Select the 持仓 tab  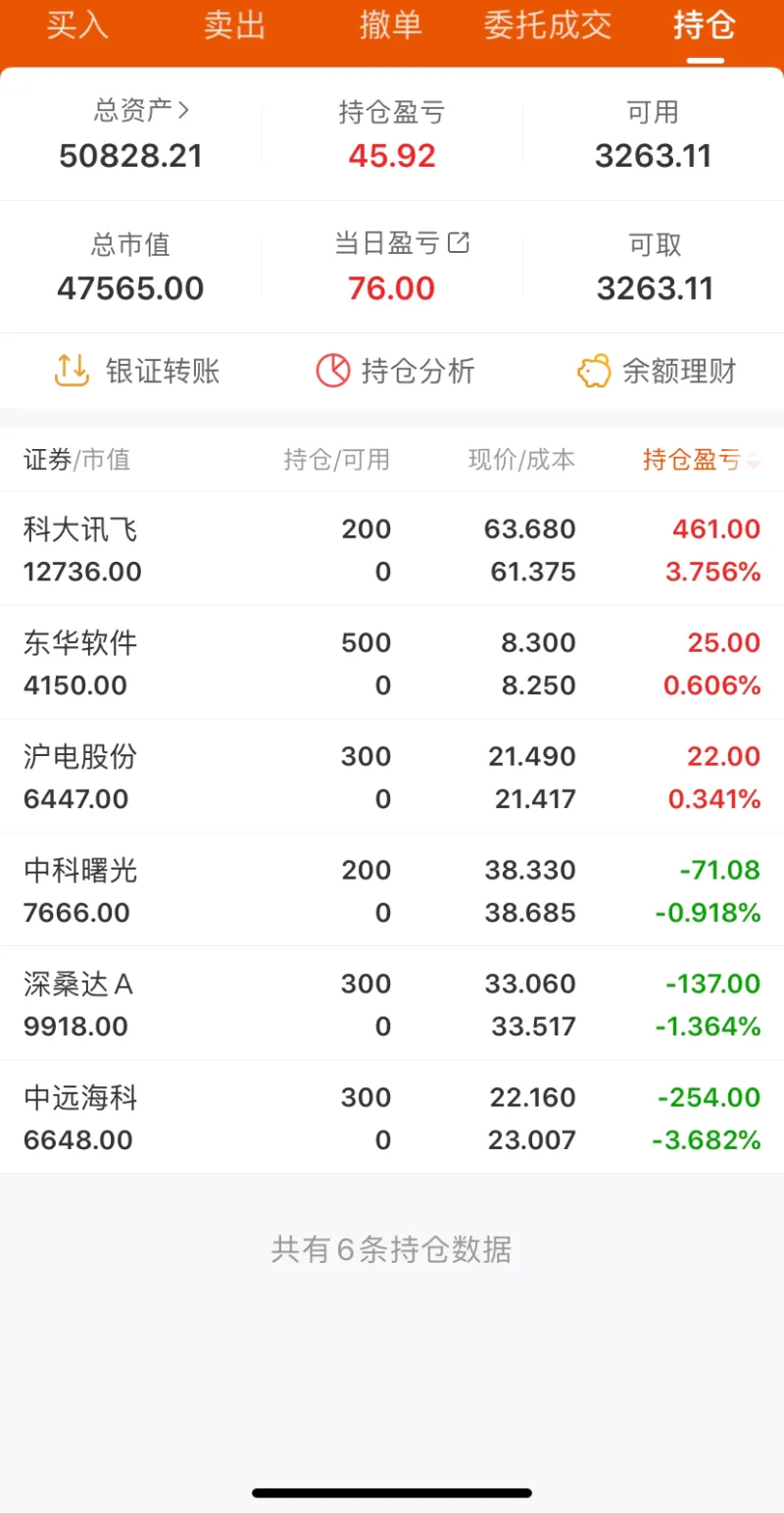pyautogui.click(x=705, y=25)
